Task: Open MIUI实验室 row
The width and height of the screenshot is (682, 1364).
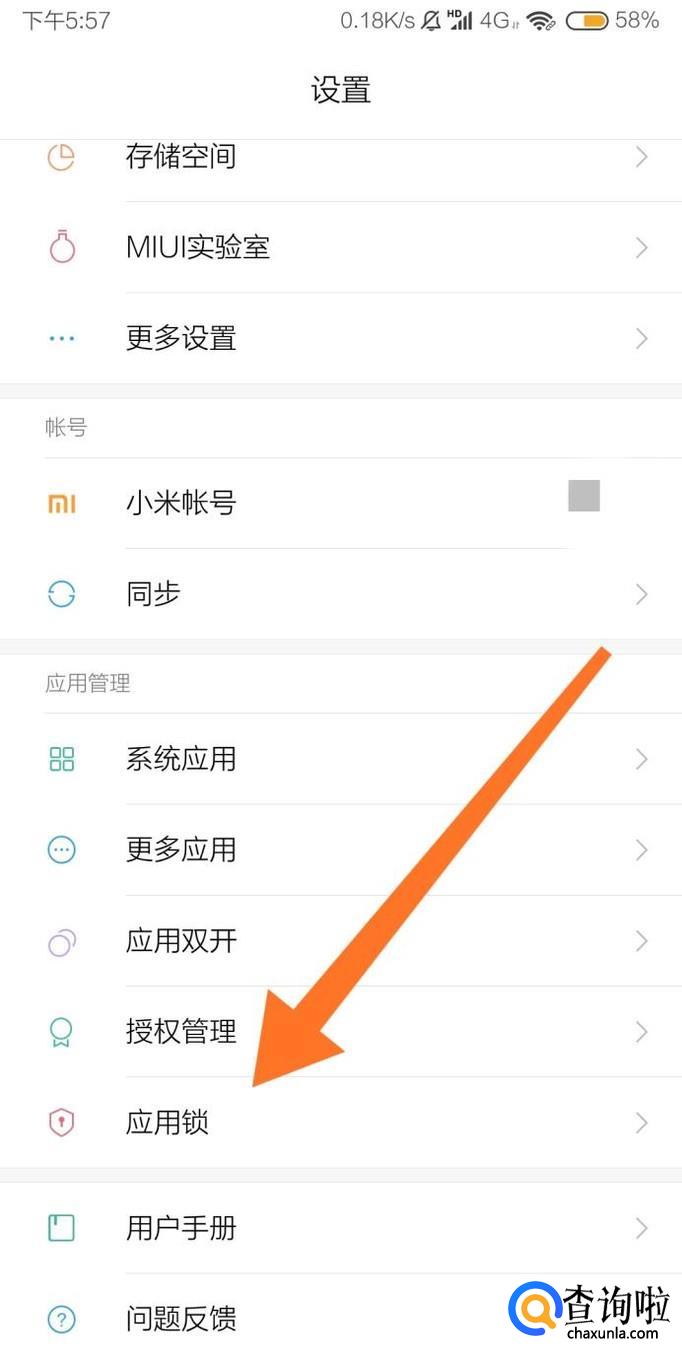Action: [198, 247]
